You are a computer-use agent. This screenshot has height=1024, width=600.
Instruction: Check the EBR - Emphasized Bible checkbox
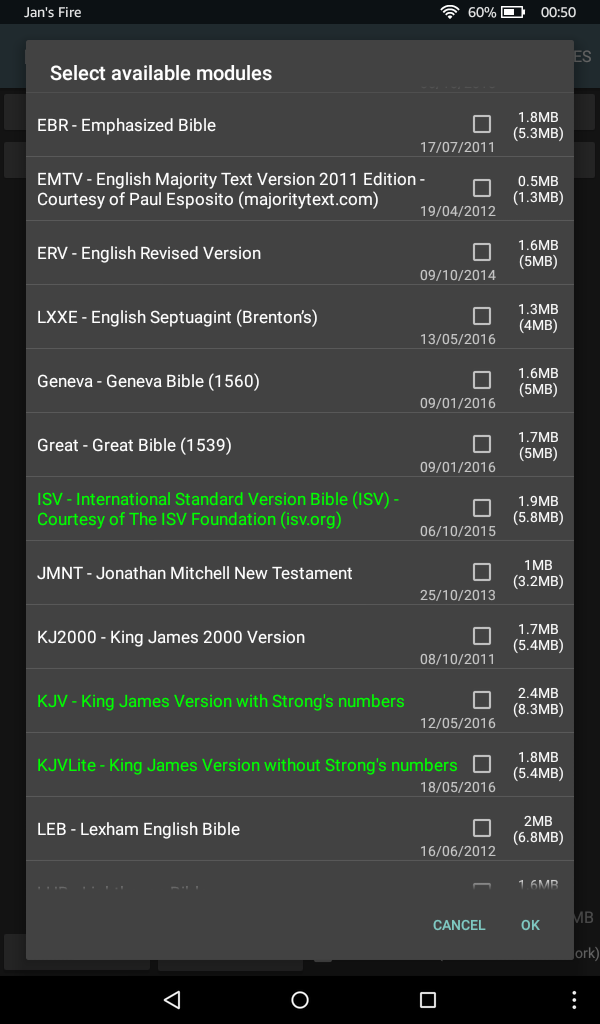coord(482,124)
